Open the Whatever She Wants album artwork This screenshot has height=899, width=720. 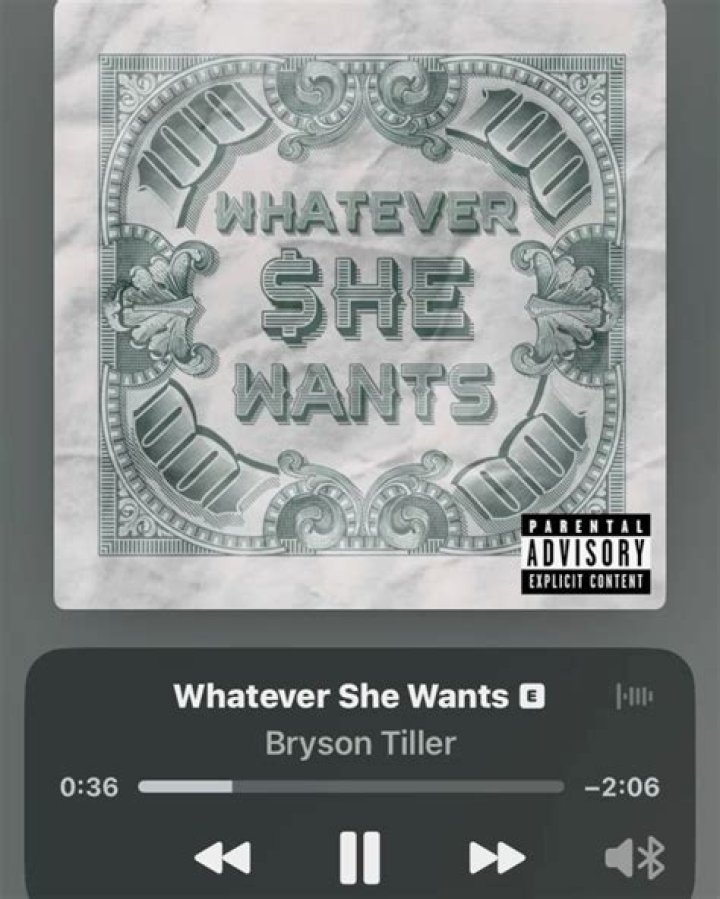point(359,304)
